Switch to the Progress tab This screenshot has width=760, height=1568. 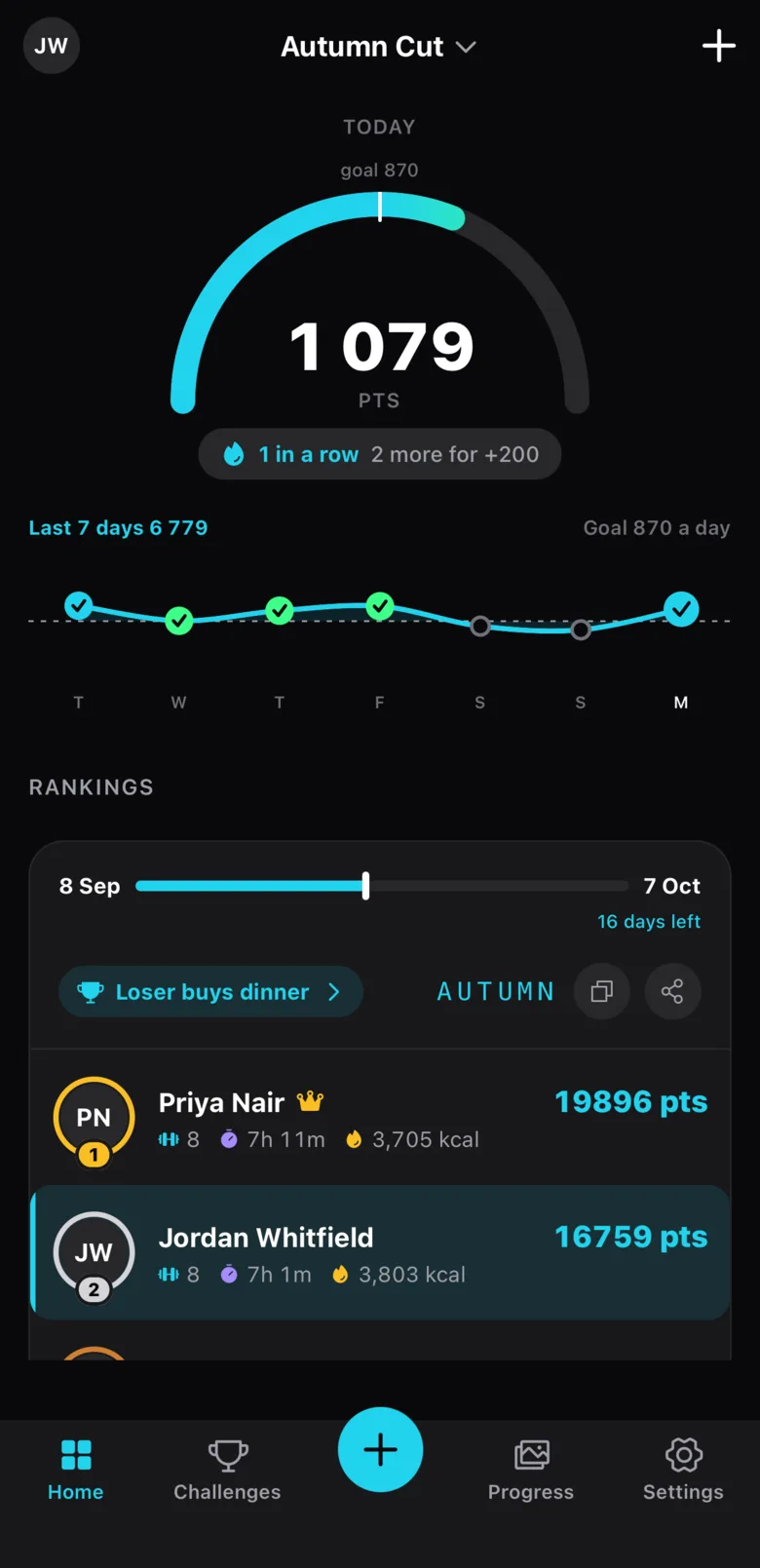point(531,1471)
